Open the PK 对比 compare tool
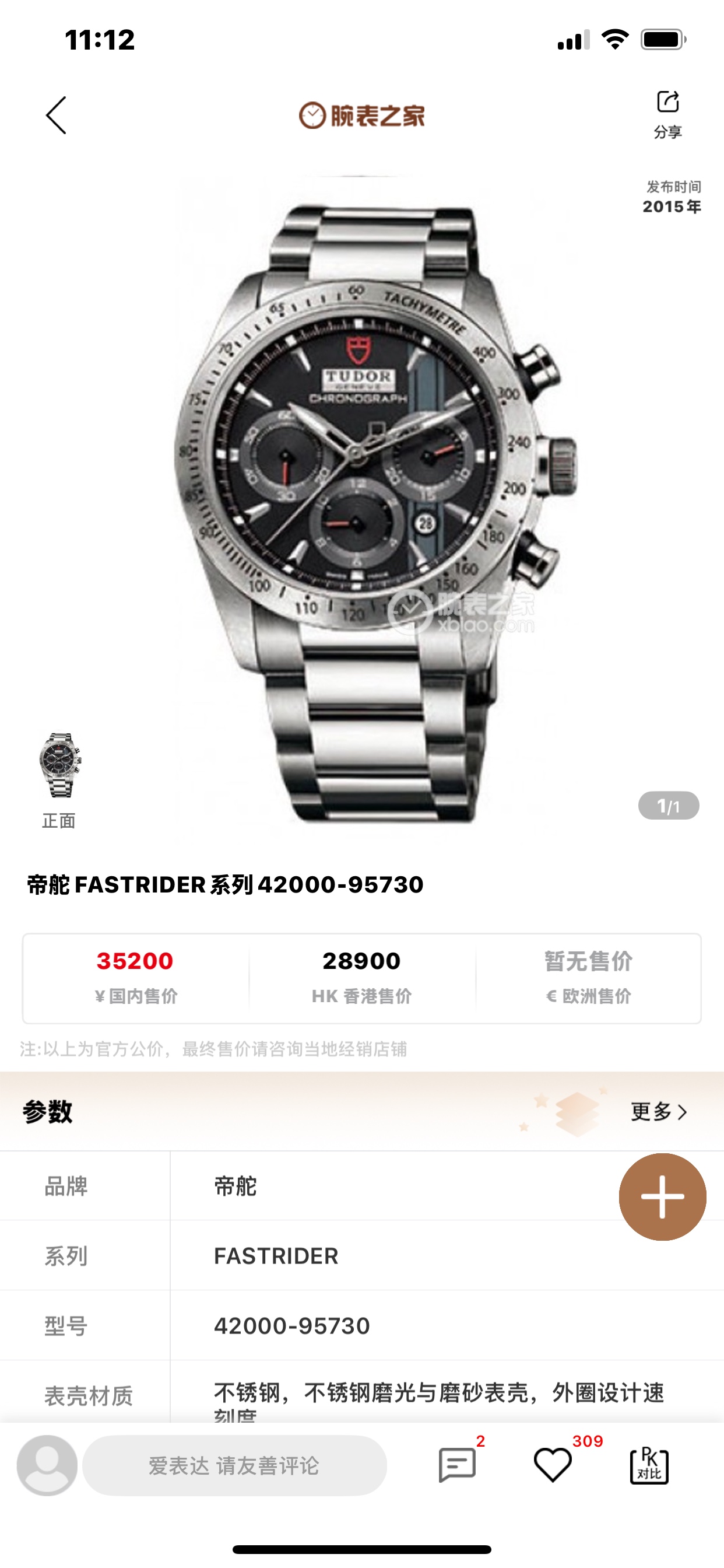The height and width of the screenshot is (1568, 724). (x=649, y=1465)
